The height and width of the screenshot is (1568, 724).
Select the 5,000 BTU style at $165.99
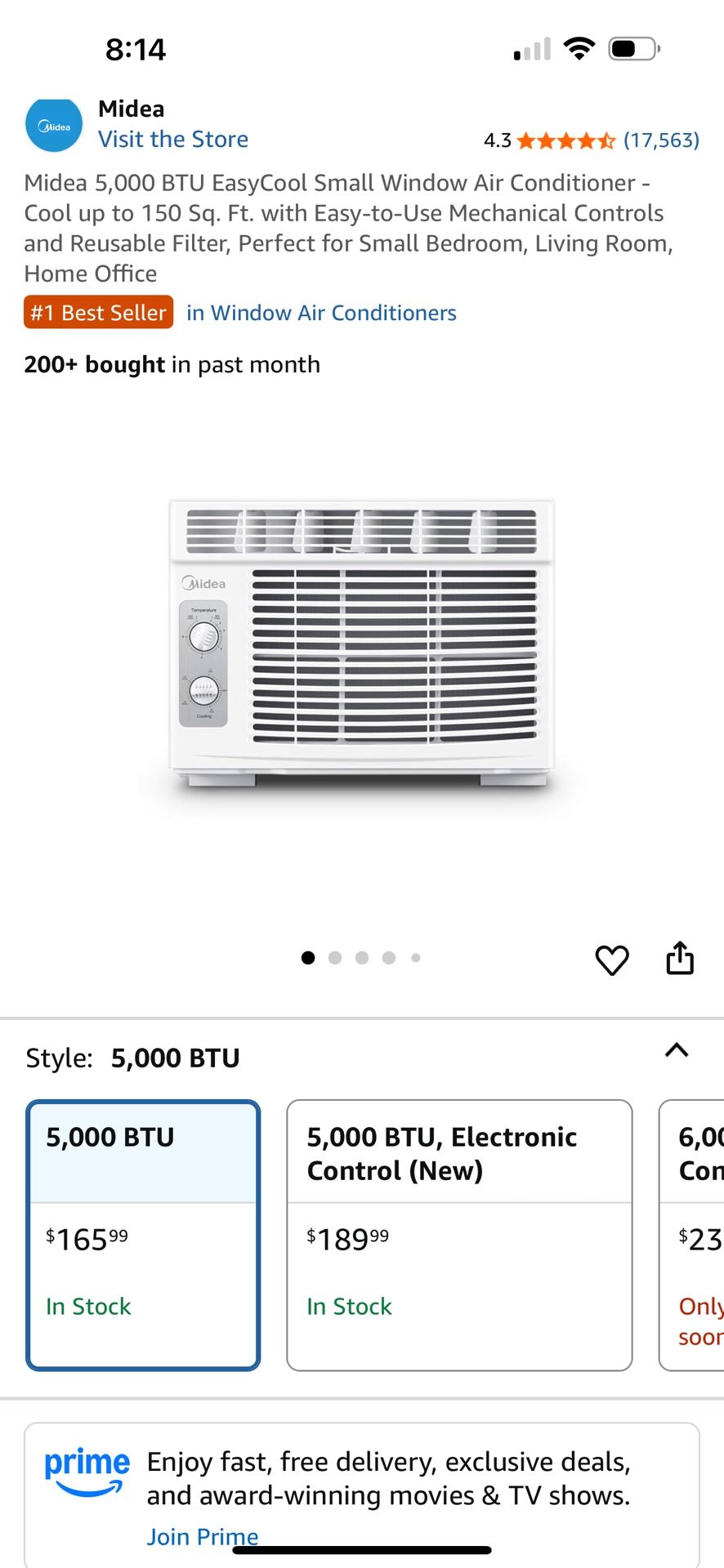click(143, 1235)
